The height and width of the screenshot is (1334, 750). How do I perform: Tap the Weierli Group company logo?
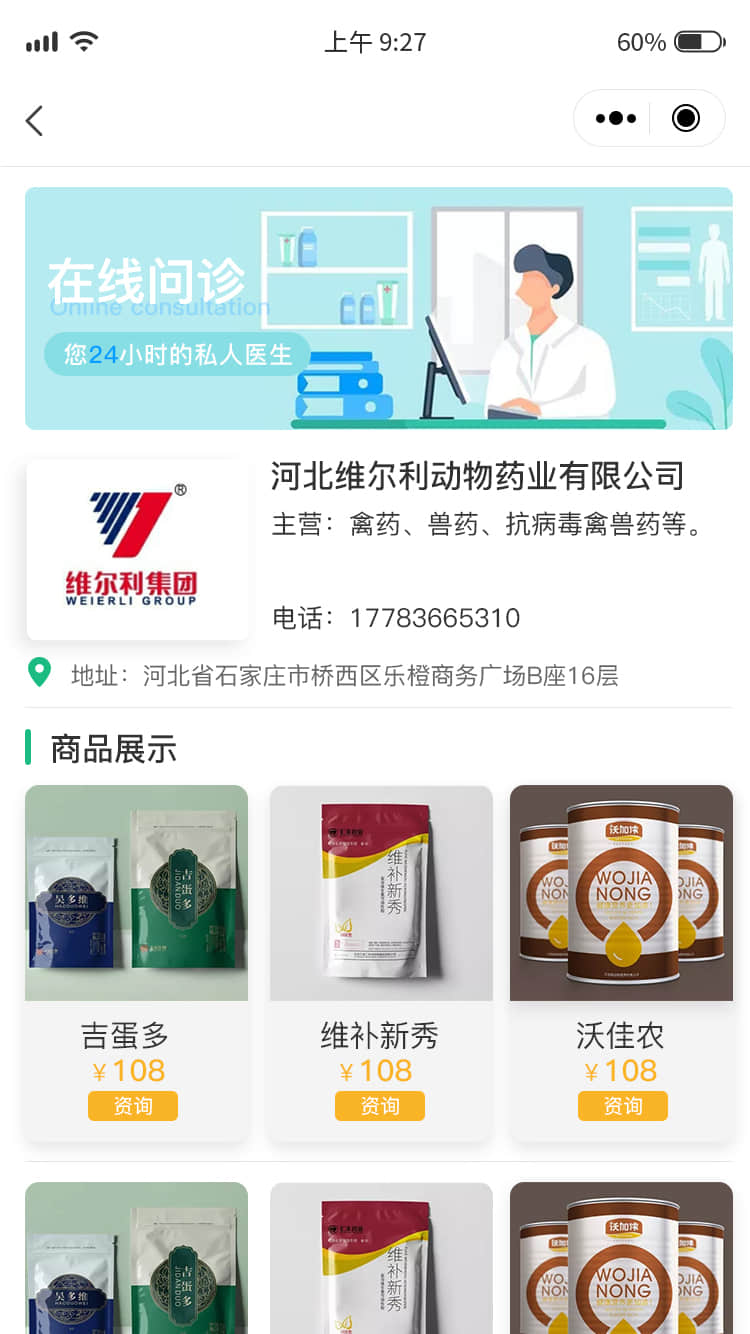[x=136, y=548]
